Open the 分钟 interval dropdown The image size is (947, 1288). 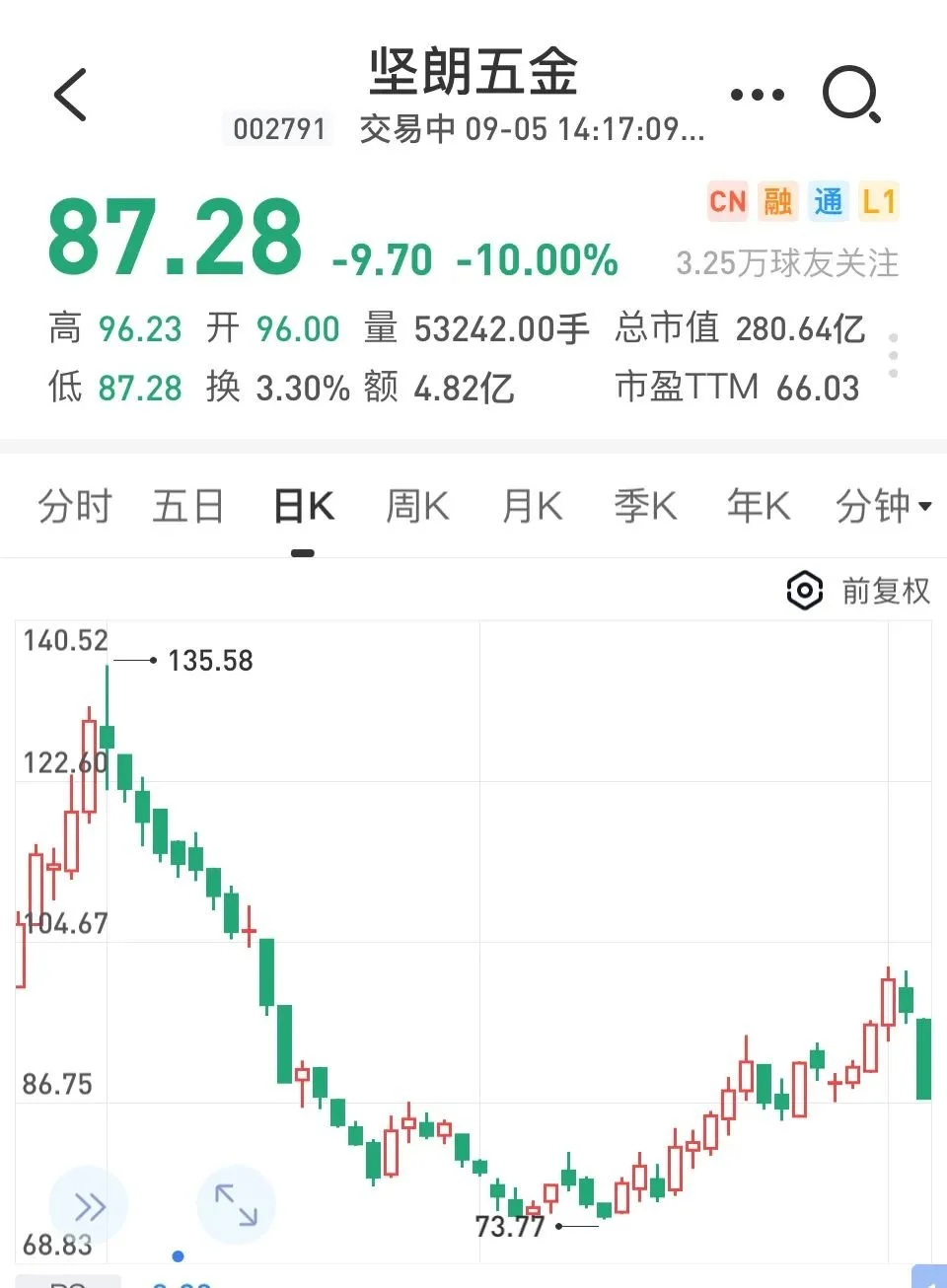click(x=882, y=507)
